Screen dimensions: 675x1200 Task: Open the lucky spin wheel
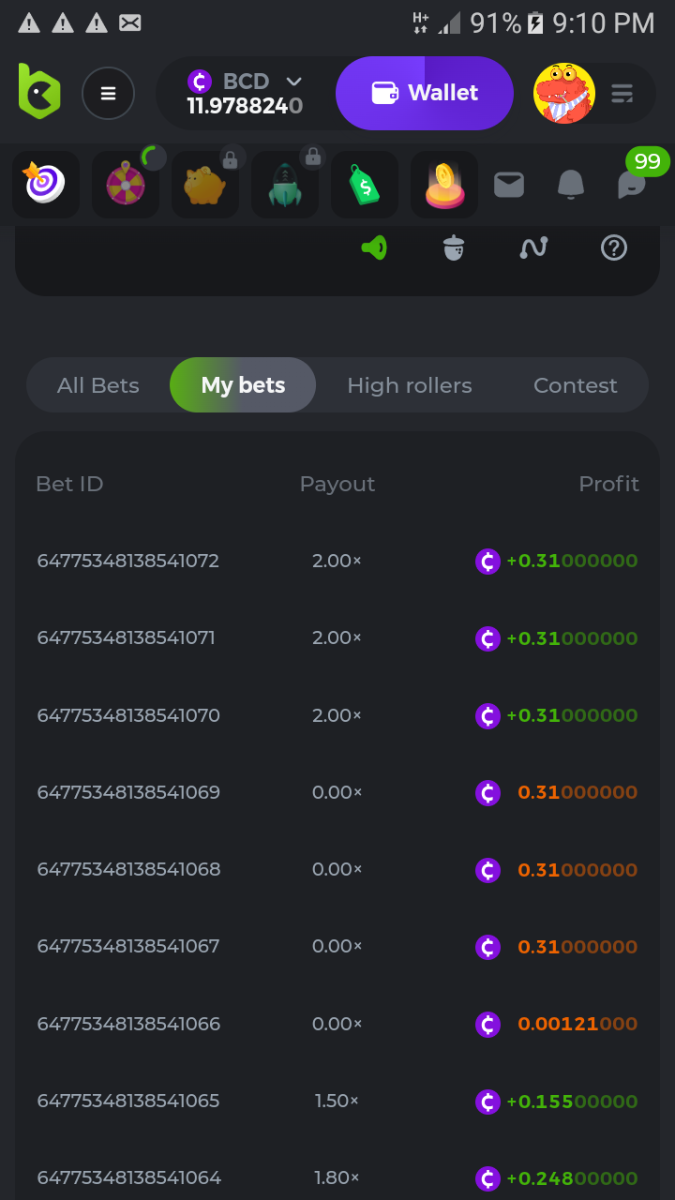[x=125, y=185]
